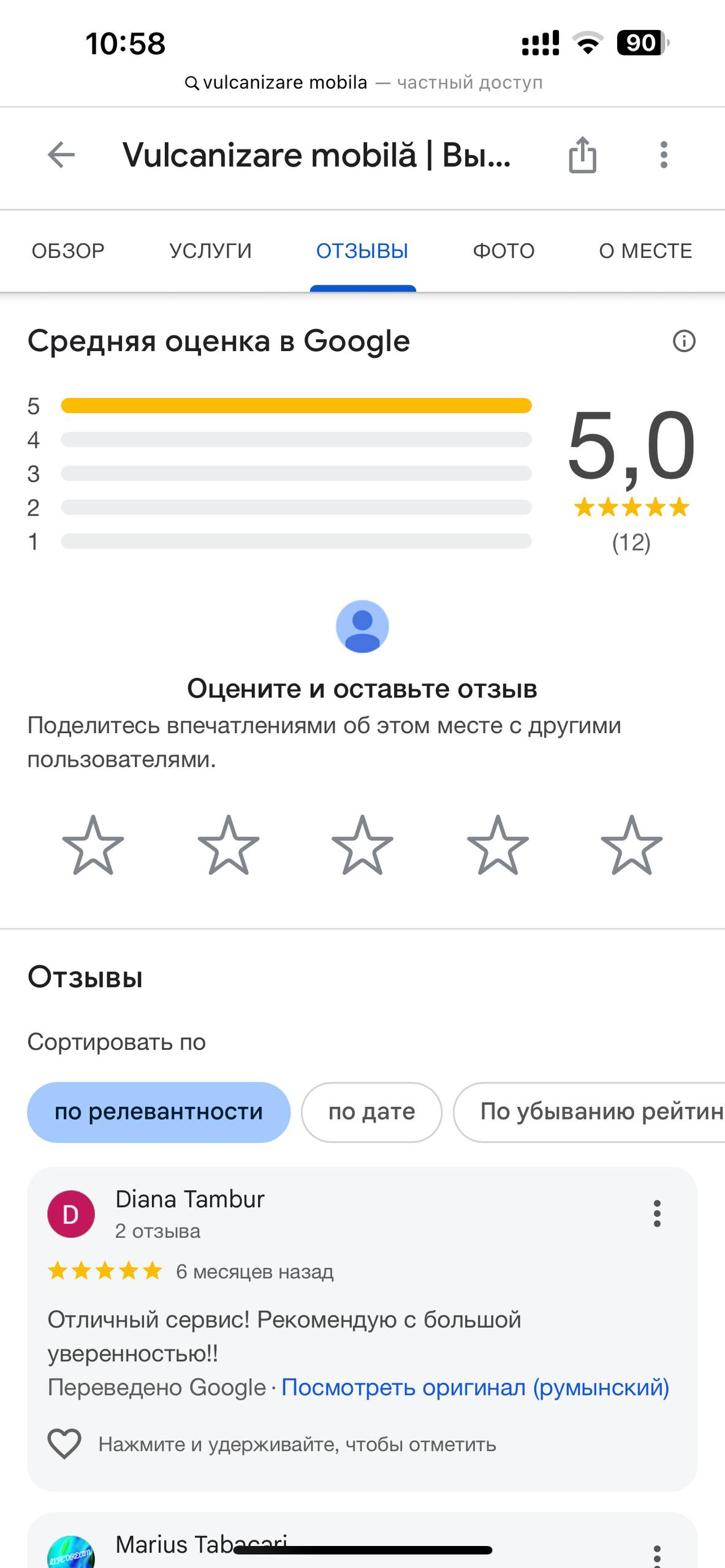Image resolution: width=725 pixels, height=1568 pixels.
Task: Open 'Посмотреть оригинал (румынский)' link
Action: 475,1387
